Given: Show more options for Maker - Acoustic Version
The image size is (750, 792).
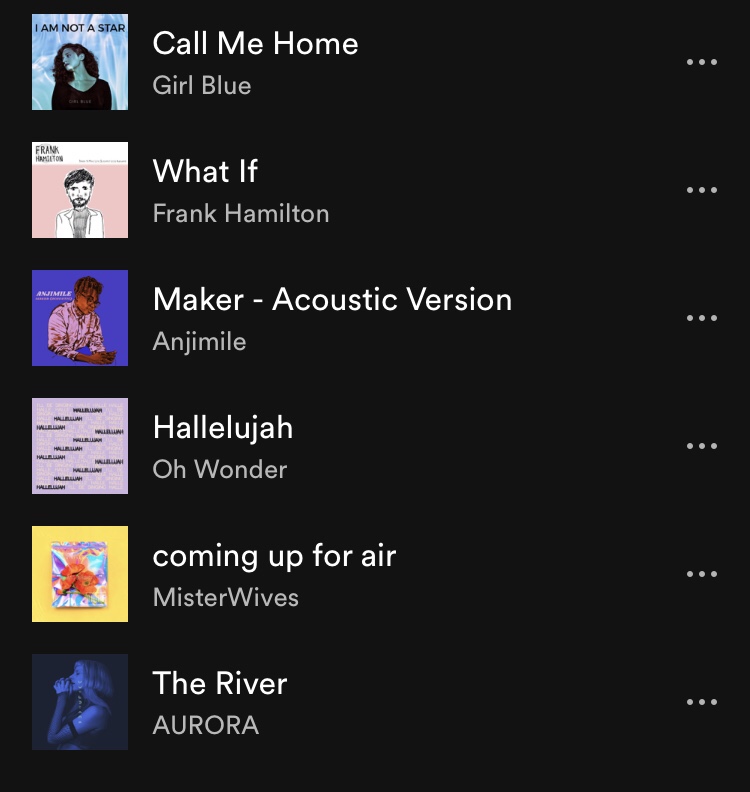Looking at the screenshot, I should (x=702, y=318).
